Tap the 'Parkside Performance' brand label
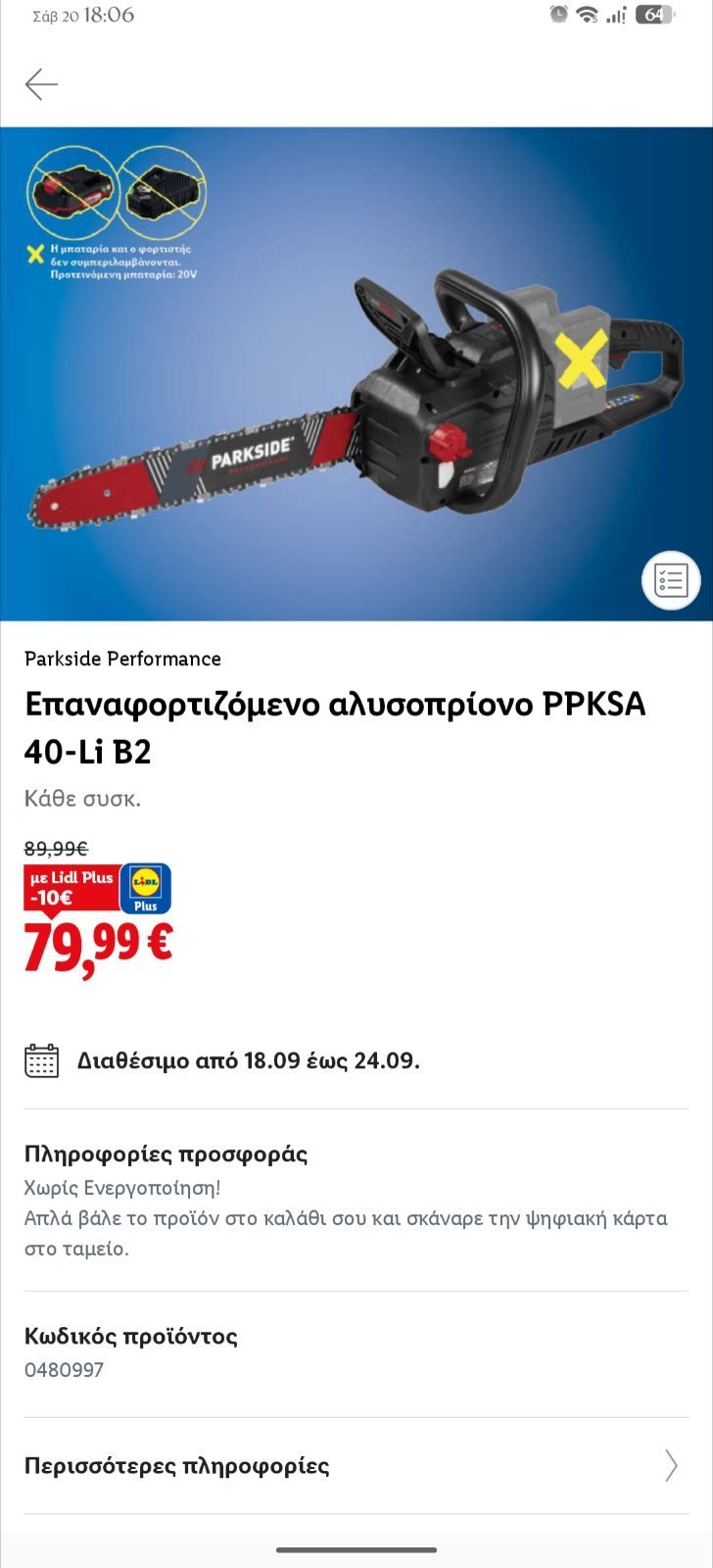The image size is (713, 1568). click(122, 658)
